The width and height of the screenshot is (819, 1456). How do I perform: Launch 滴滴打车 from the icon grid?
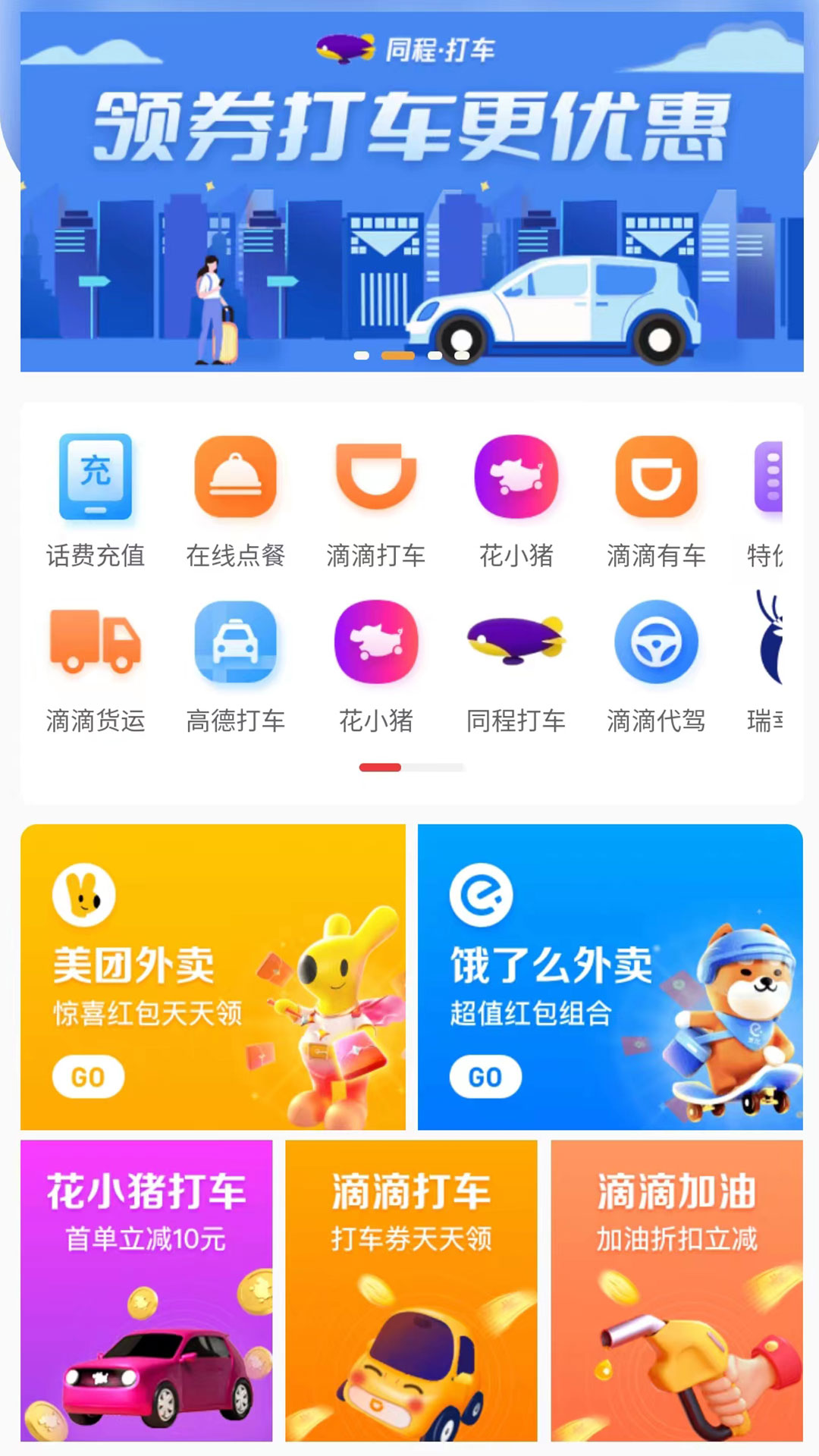pyautogui.click(x=376, y=500)
